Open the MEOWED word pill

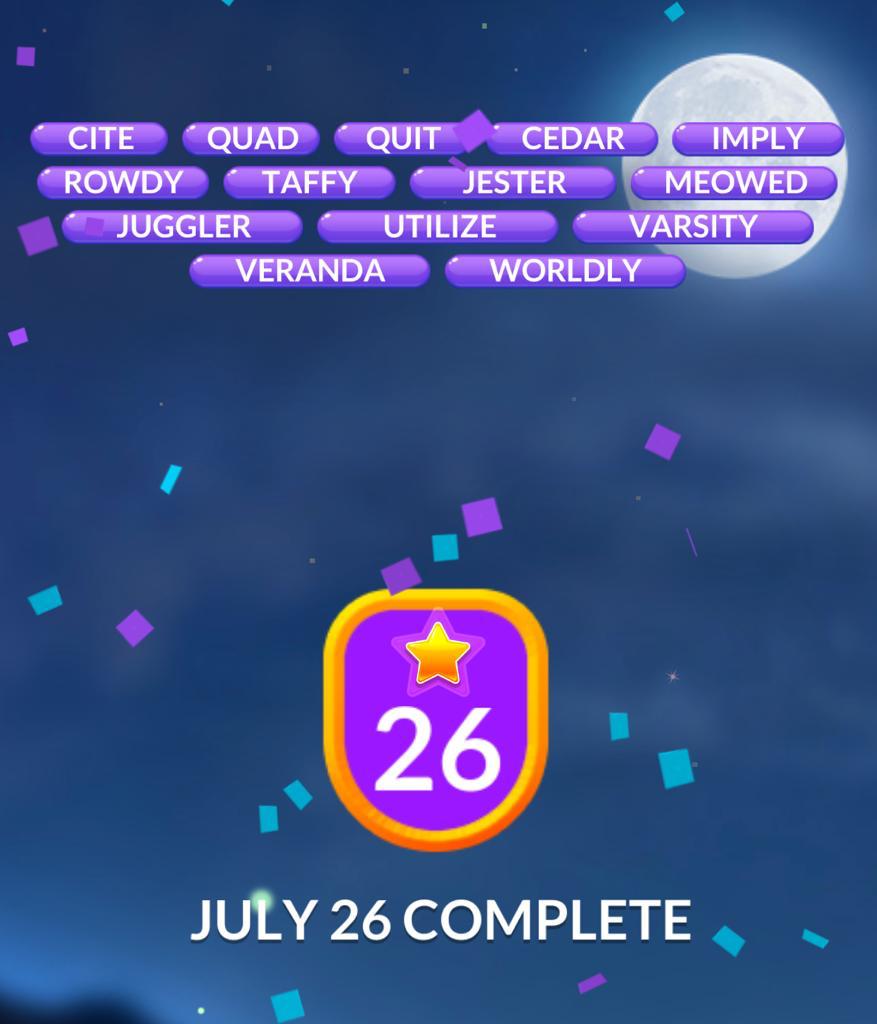tap(734, 183)
